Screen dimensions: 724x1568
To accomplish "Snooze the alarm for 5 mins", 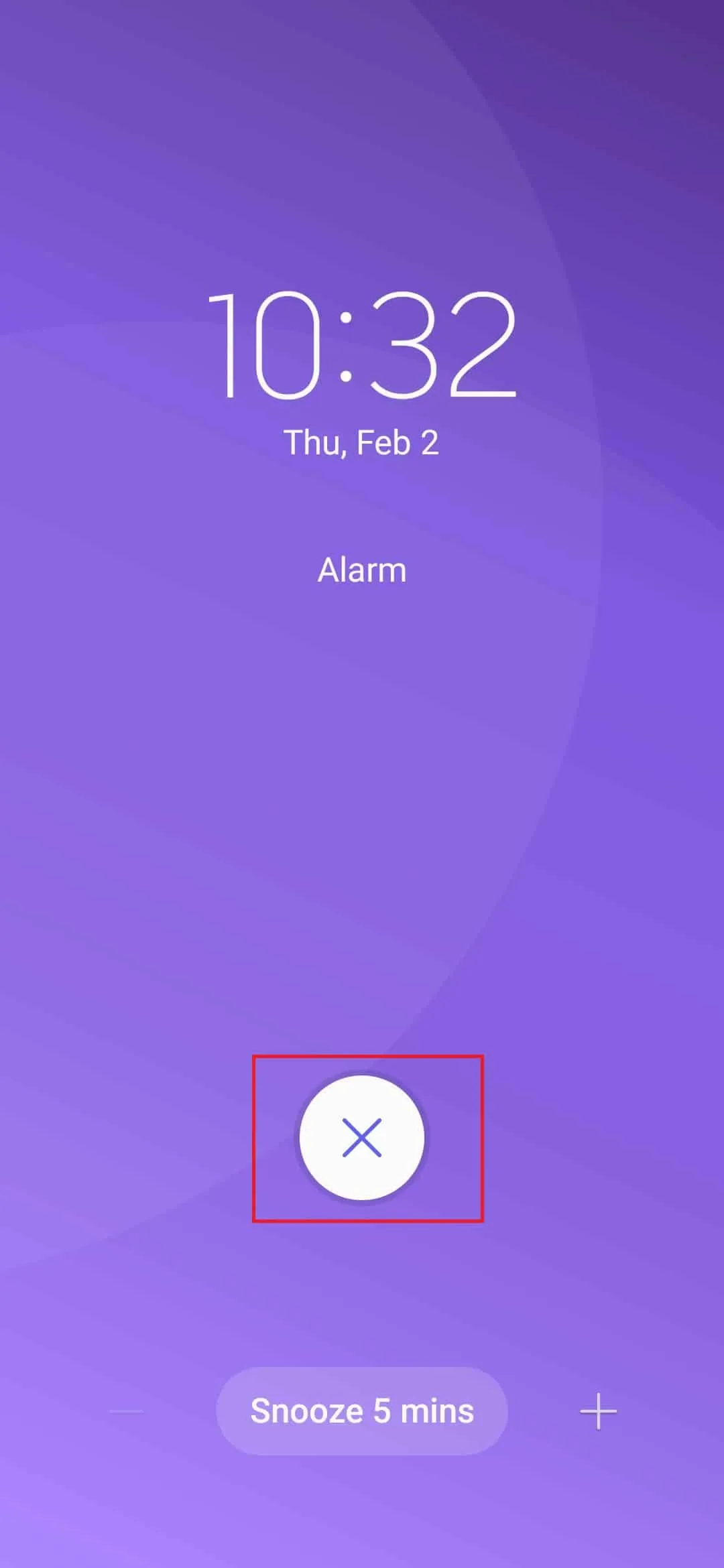I will pyautogui.click(x=362, y=1411).
